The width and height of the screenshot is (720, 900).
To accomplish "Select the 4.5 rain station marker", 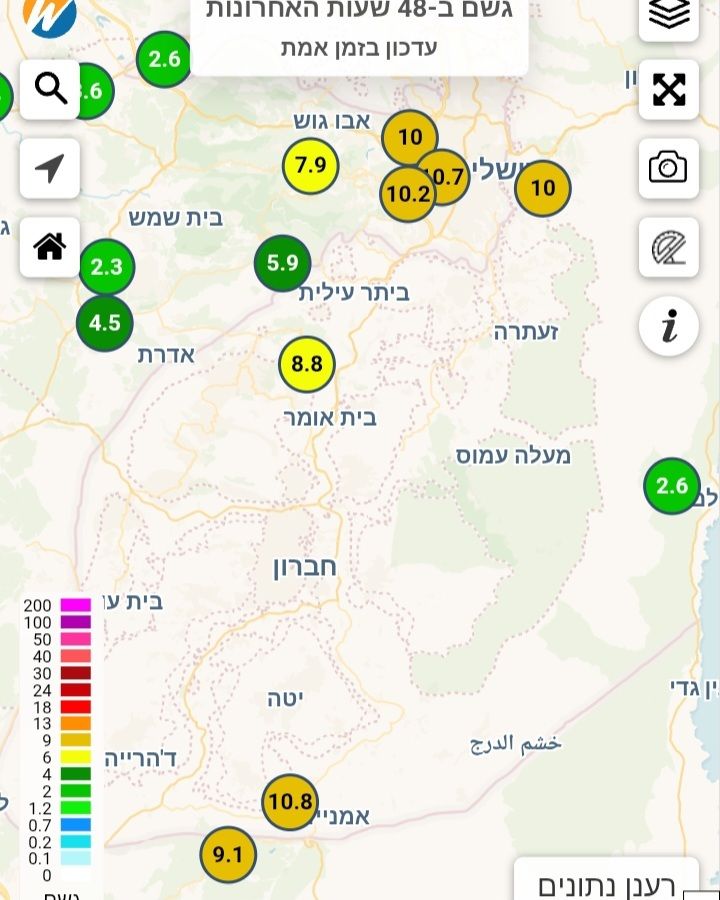I will tap(105, 323).
